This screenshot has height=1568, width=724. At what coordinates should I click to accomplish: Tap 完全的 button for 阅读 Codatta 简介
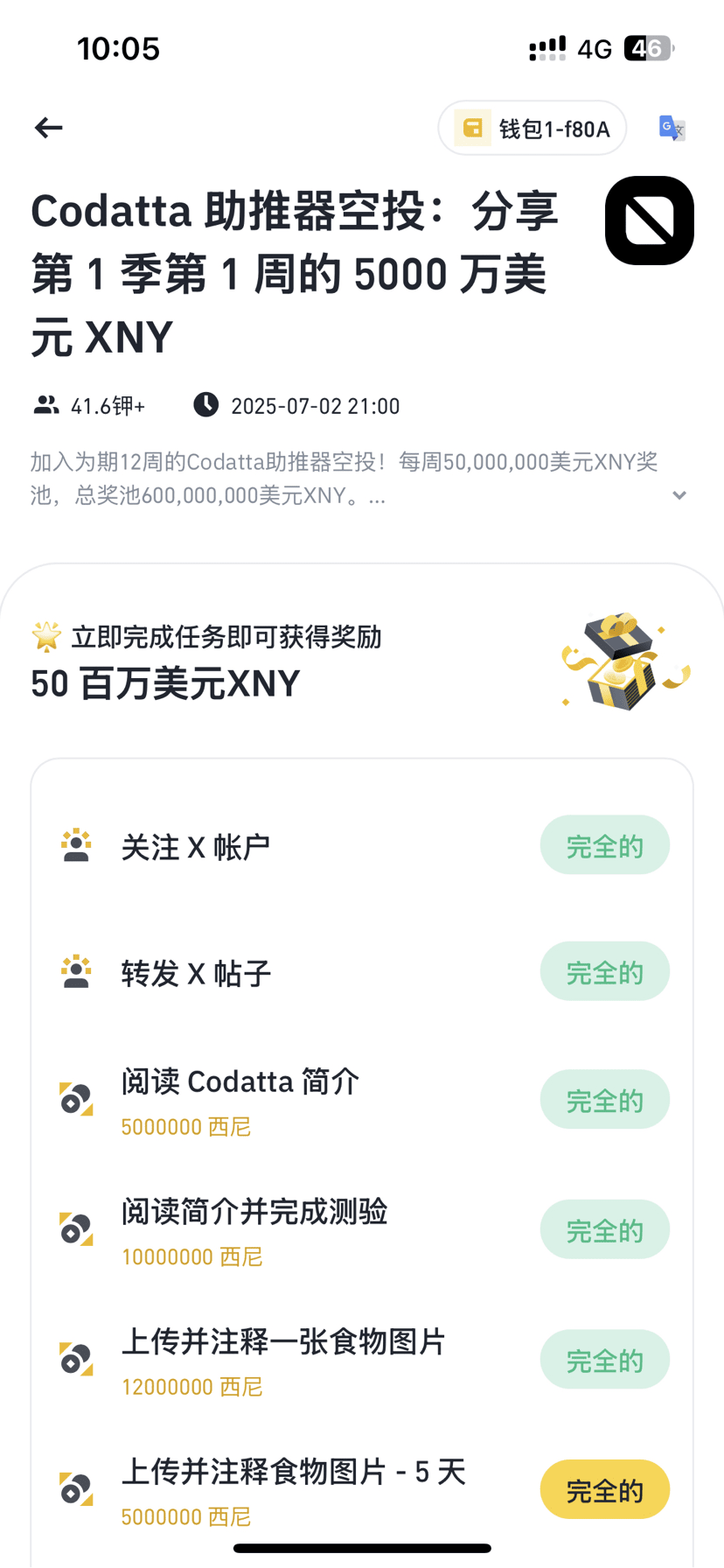click(604, 1100)
